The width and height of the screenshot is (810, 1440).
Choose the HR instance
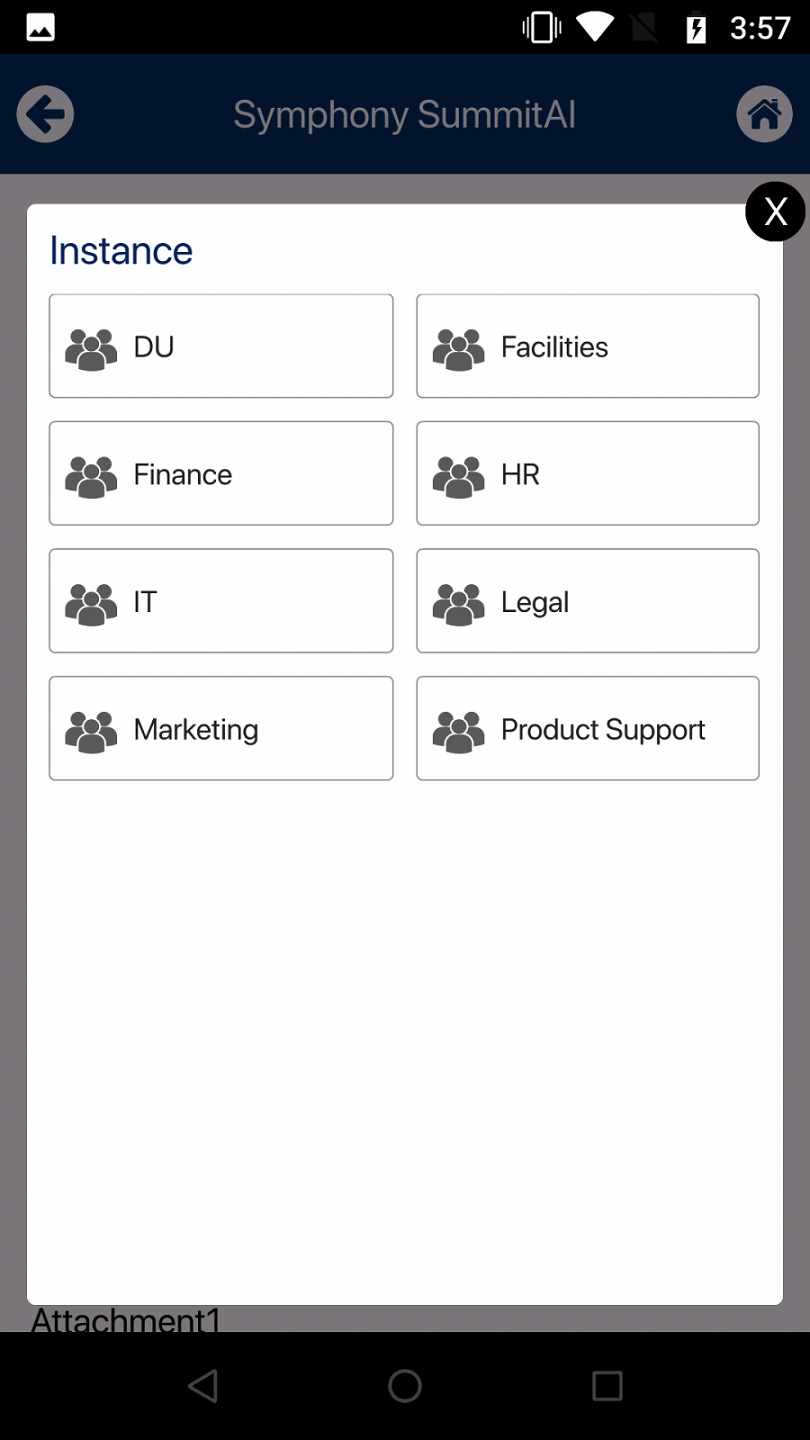(587, 473)
